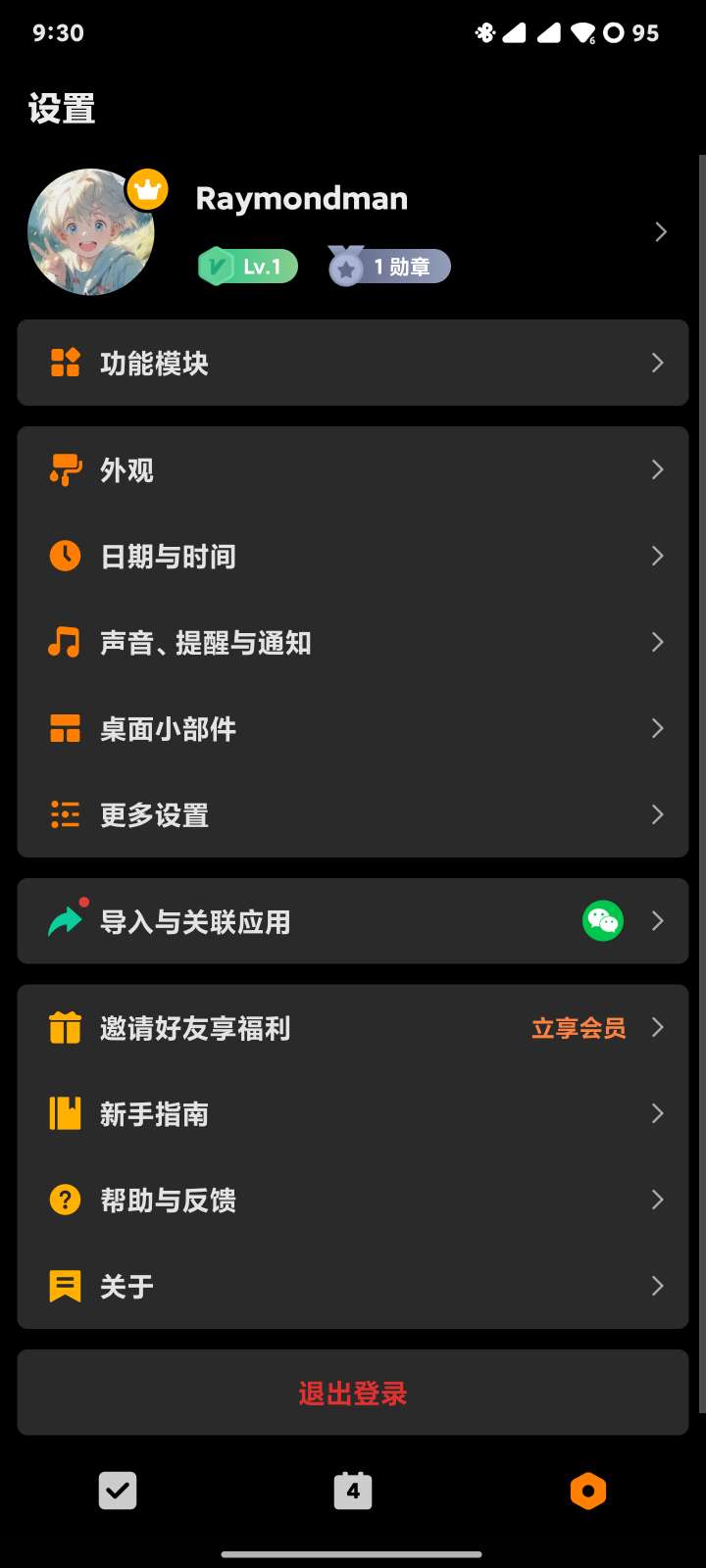The width and height of the screenshot is (706, 1568).
Task: Open 新手指南 guide
Action: [x=353, y=1114]
